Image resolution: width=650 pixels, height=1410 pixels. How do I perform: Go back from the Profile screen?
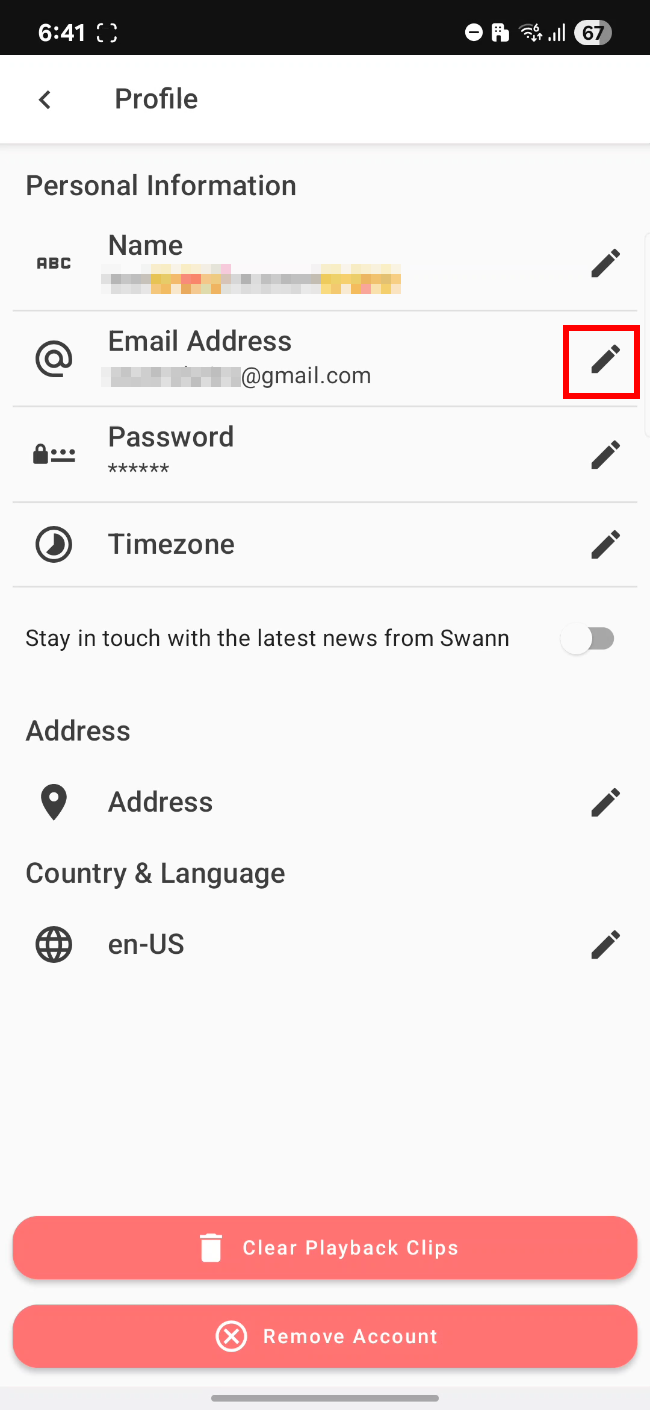tap(44, 99)
